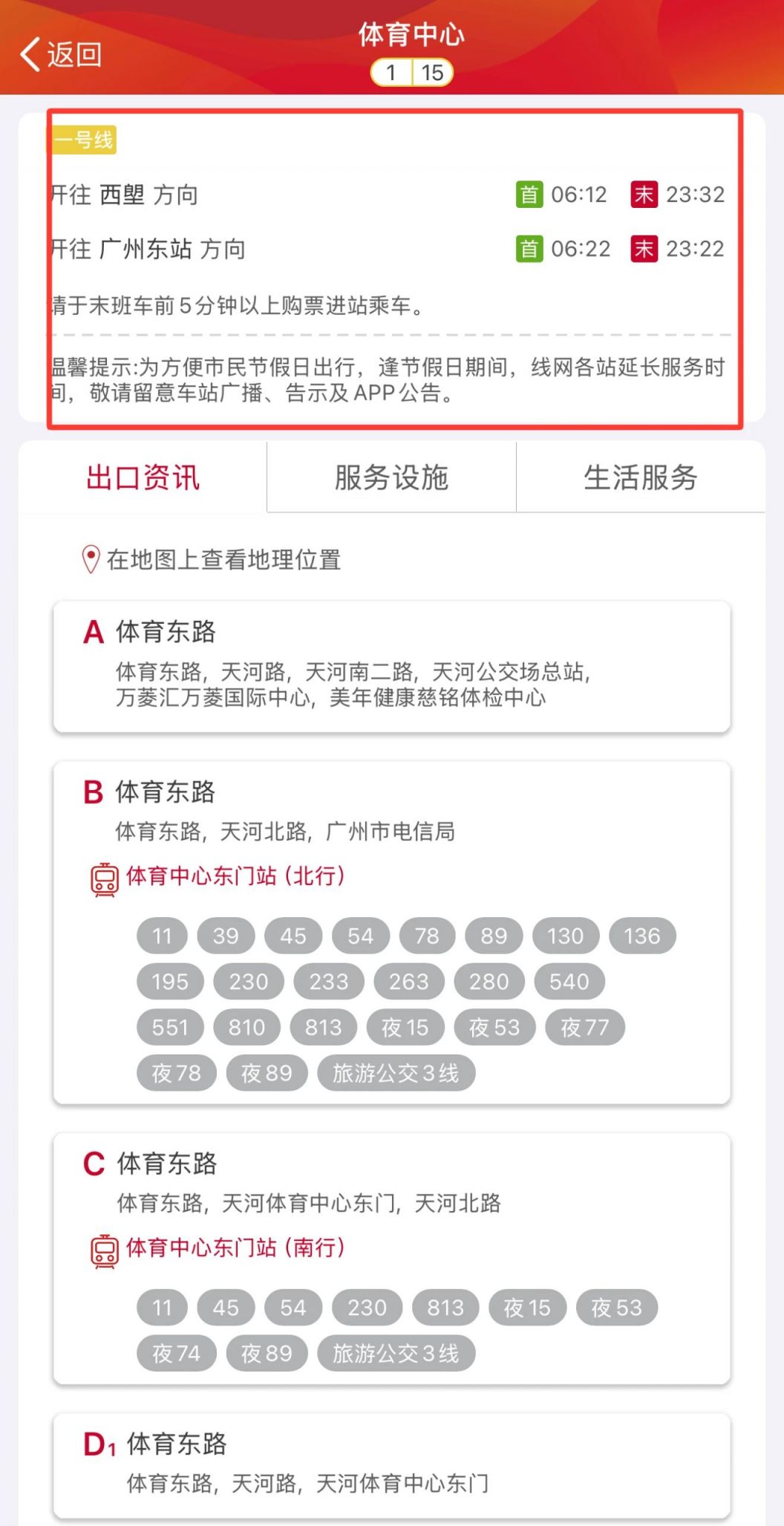The height and width of the screenshot is (1526, 784).
Task: Open the 出口资讯 tab
Action: [x=143, y=477]
